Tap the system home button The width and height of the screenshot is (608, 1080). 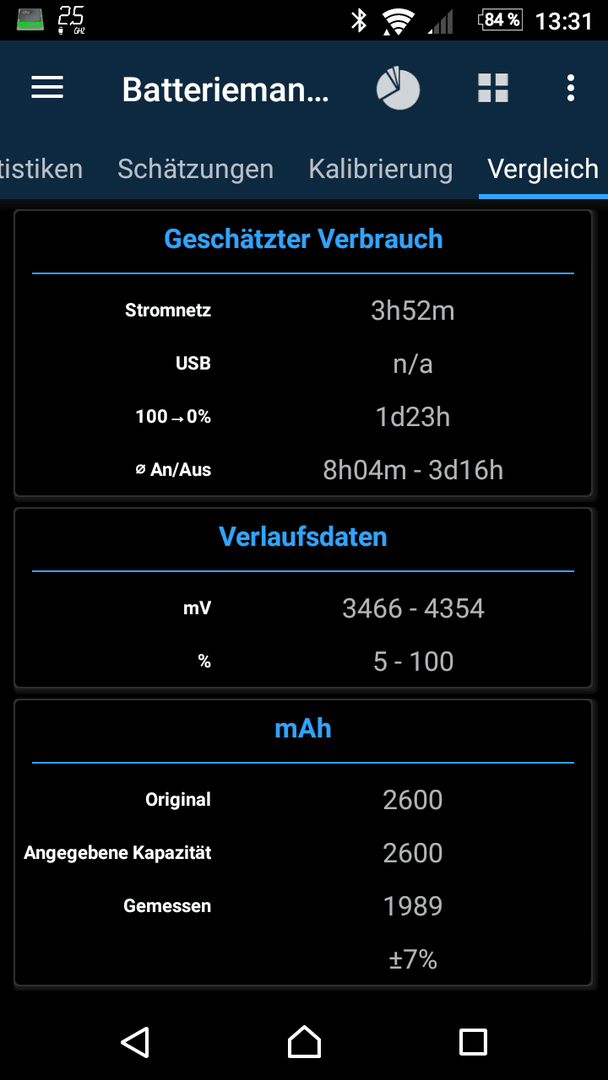click(304, 1041)
